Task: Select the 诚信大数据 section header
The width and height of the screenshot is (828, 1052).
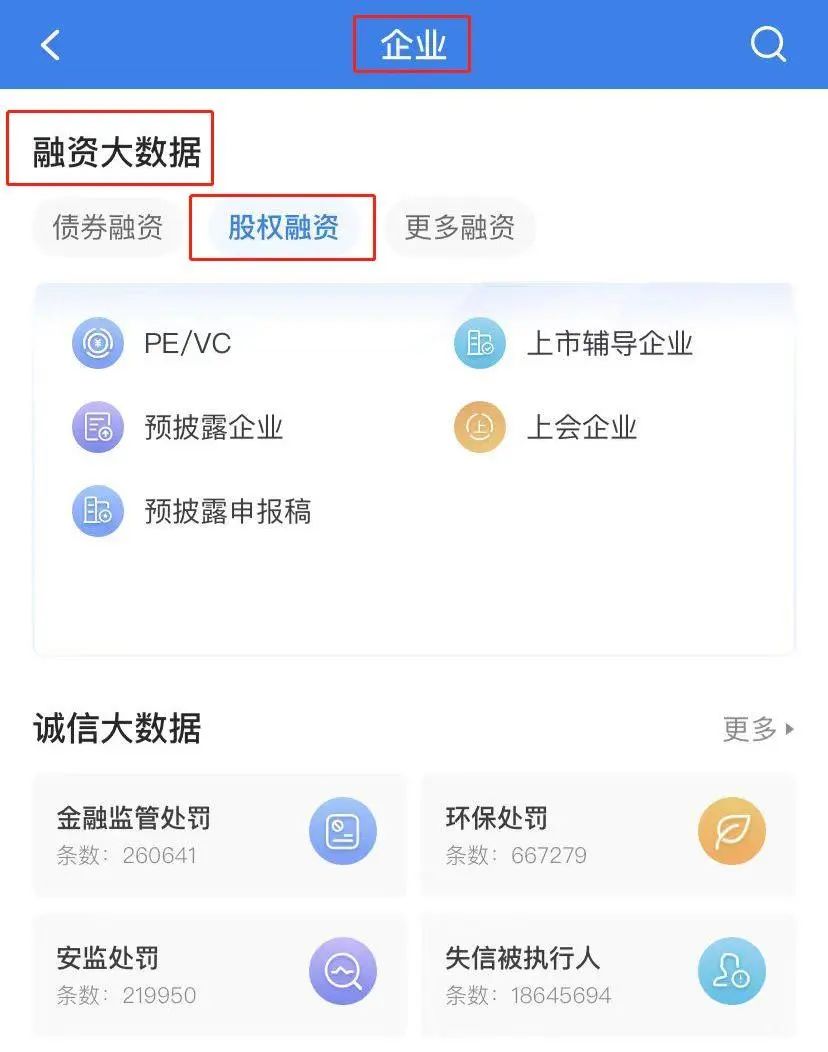Action: (x=116, y=729)
